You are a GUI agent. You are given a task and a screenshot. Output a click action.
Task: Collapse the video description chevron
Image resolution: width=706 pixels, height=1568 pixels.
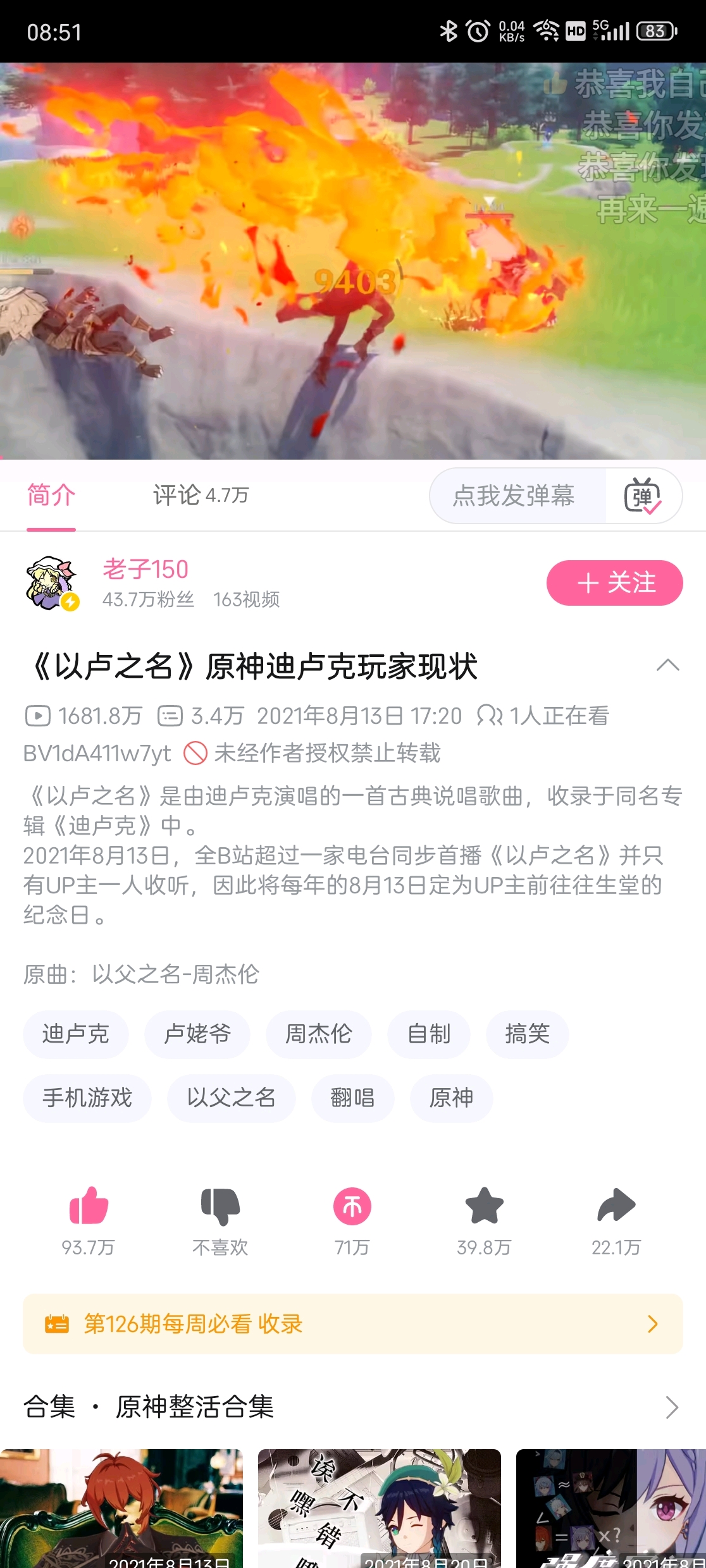click(667, 666)
